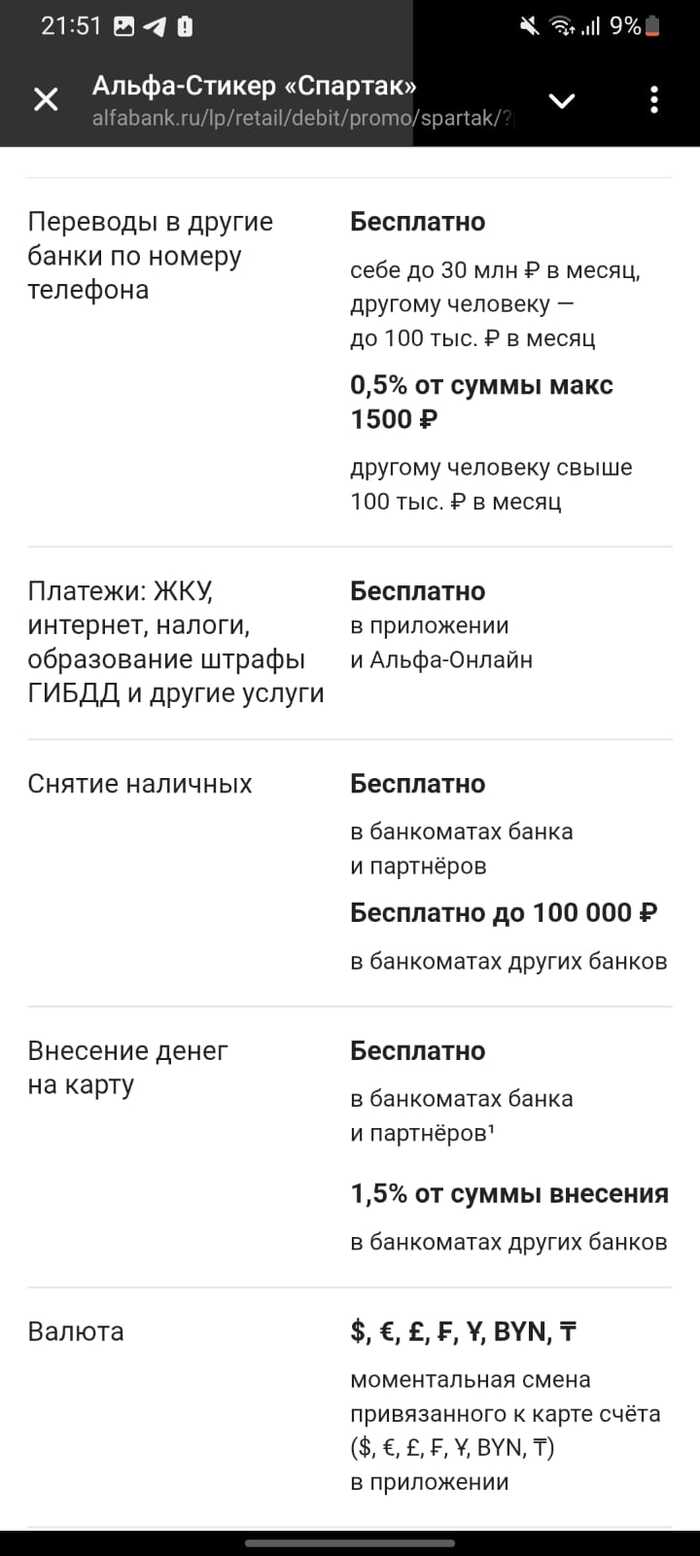This screenshot has height=1556, width=700.
Task: Expand the chevron dropdown in the header
Action: click(562, 100)
